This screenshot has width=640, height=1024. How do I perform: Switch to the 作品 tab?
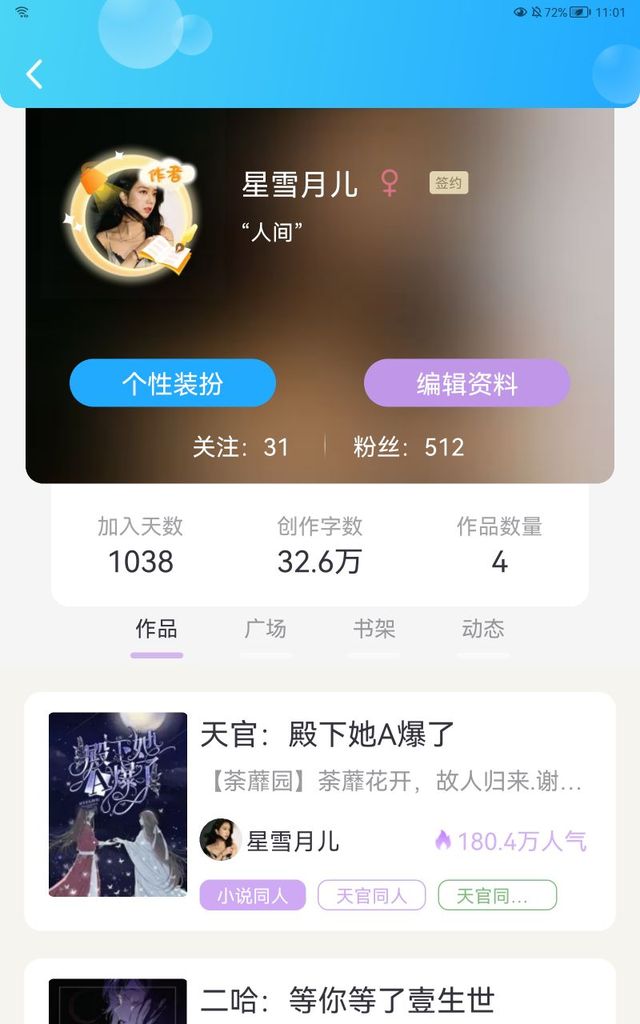tap(156, 629)
